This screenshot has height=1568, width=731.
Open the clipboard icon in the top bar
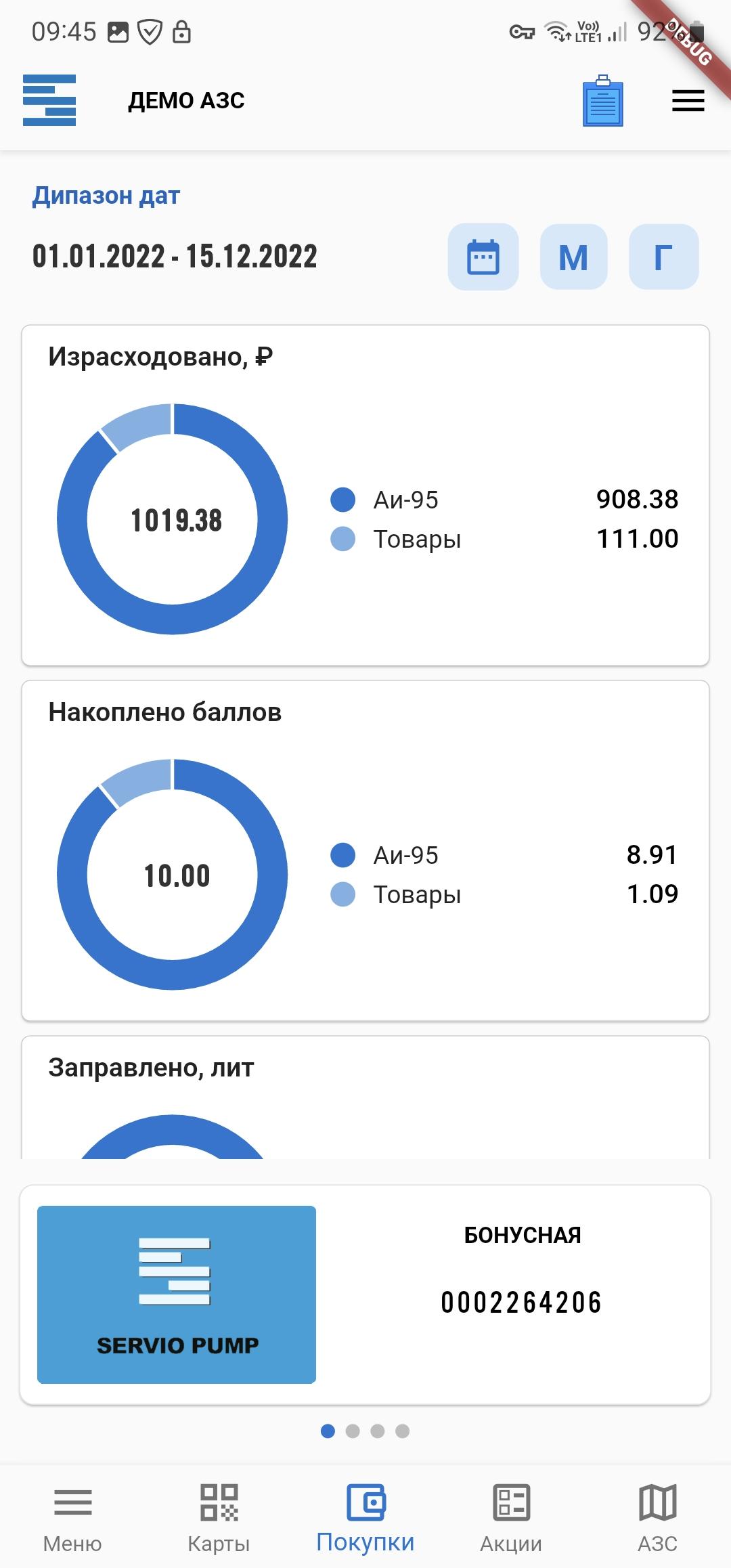(x=603, y=101)
